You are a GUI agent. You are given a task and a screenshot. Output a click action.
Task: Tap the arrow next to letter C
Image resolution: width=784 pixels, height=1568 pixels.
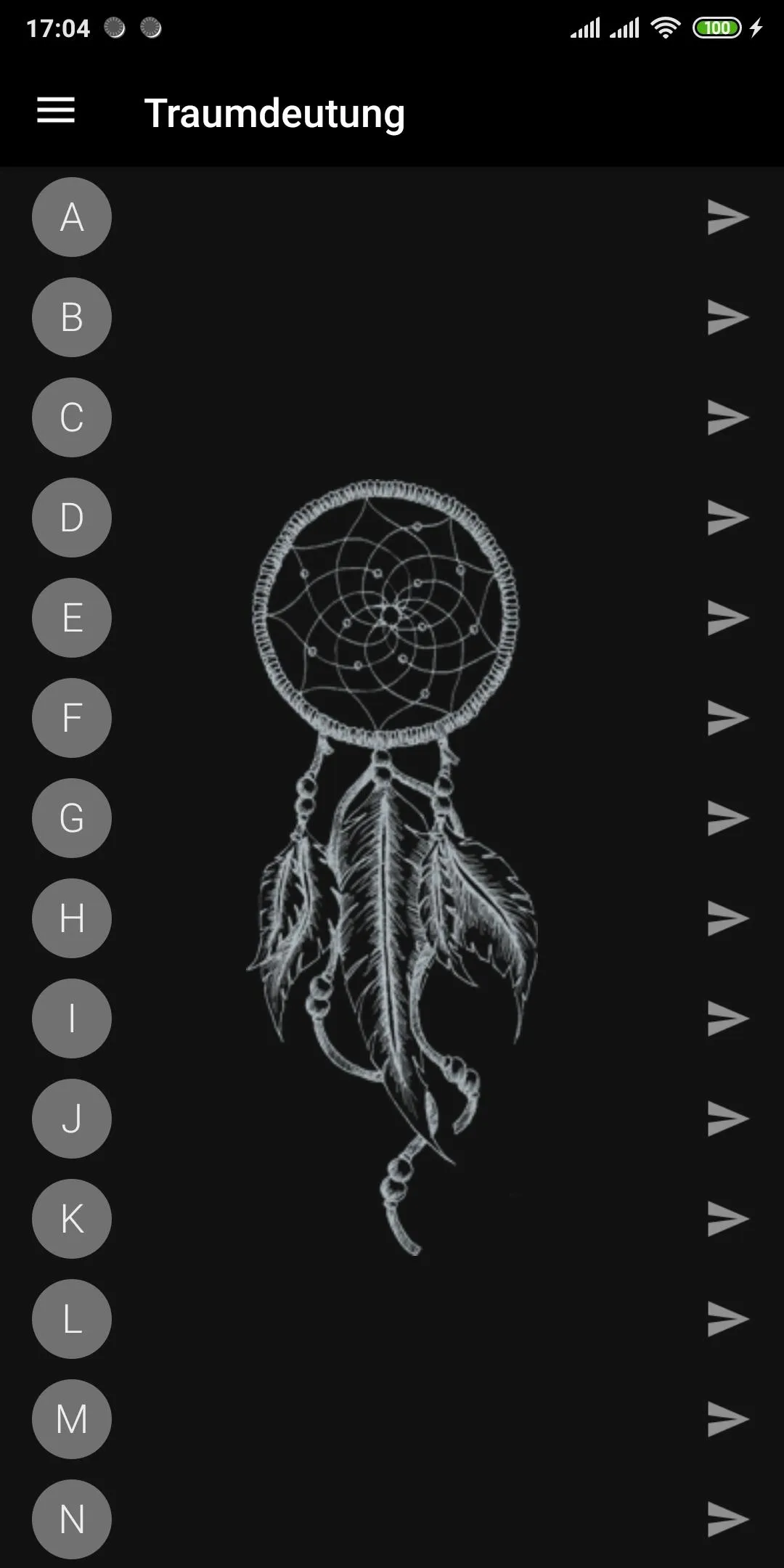point(727,417)
